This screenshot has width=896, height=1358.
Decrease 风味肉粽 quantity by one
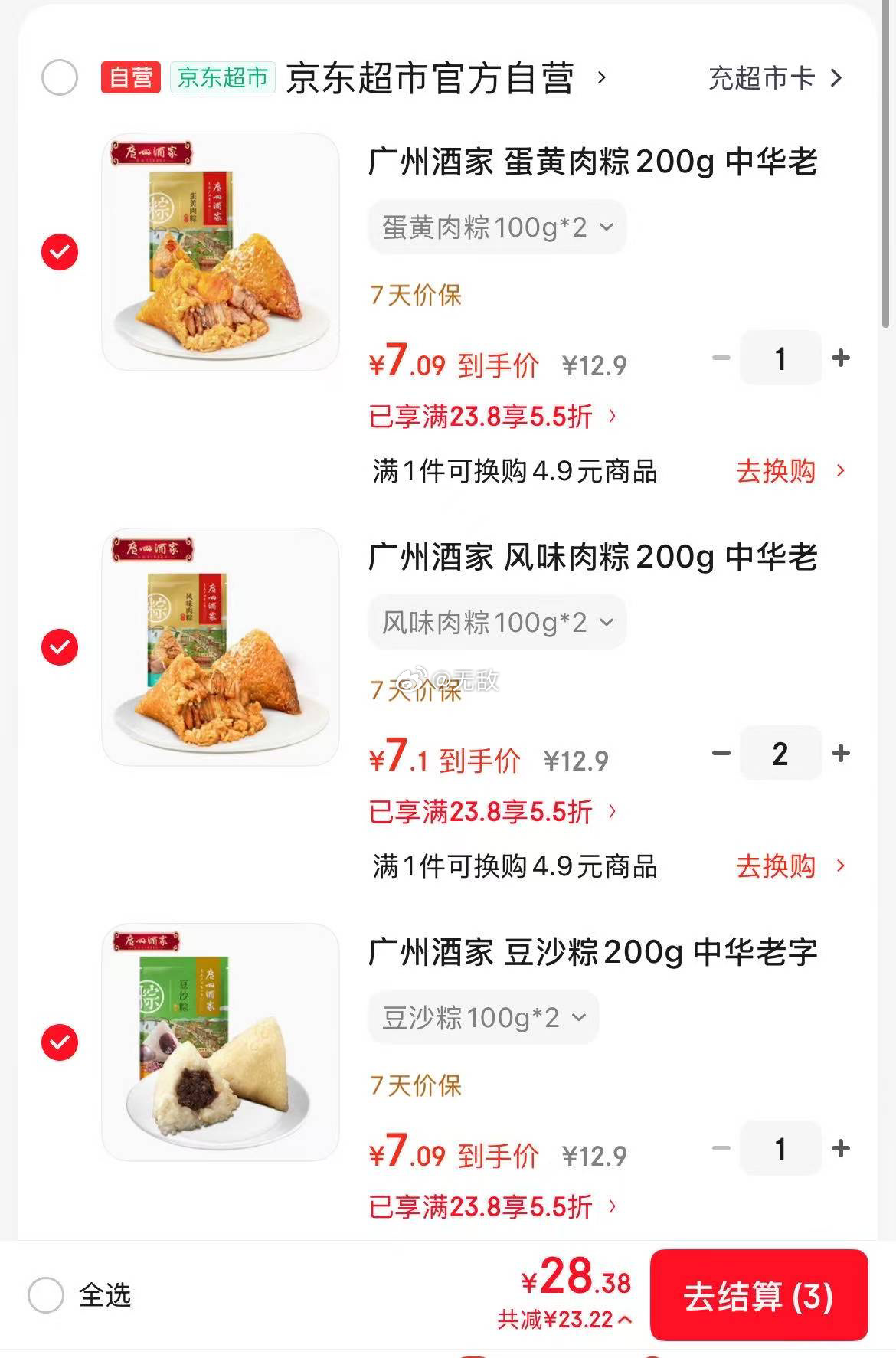pos(721,754)
